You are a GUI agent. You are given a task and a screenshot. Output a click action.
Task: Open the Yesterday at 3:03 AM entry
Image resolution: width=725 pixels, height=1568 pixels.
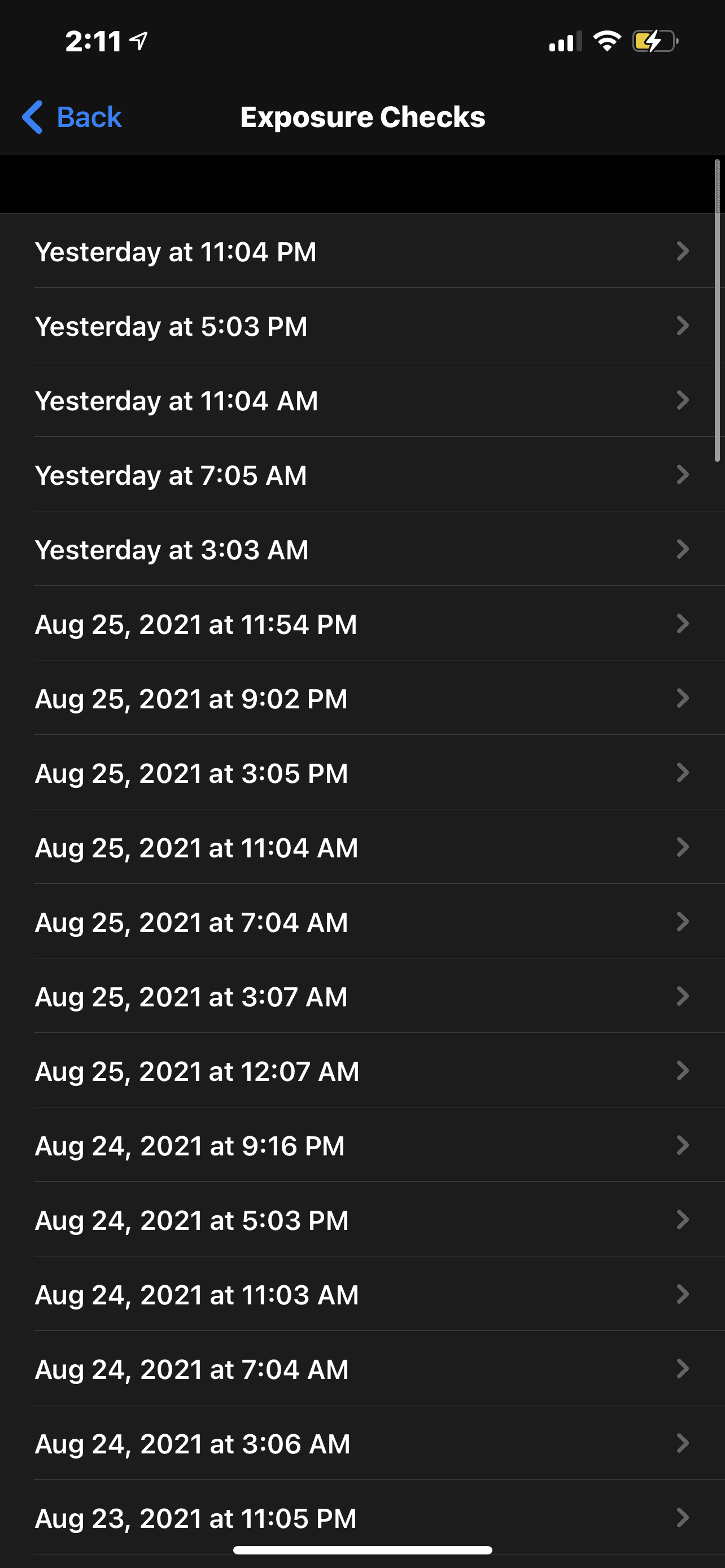[x=361, y=549]
